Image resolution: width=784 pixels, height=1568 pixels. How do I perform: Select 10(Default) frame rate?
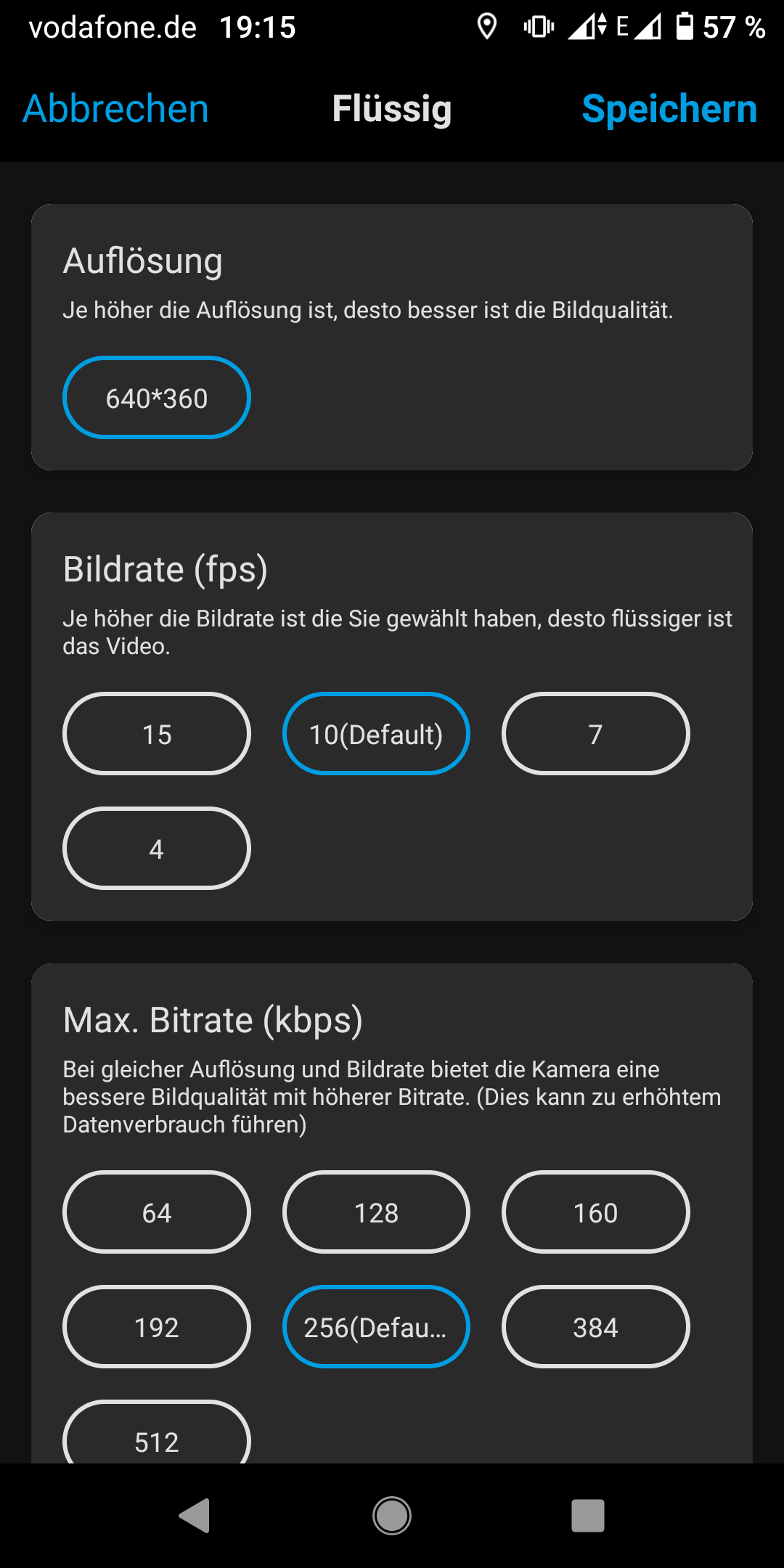click(x=376, y=734)
